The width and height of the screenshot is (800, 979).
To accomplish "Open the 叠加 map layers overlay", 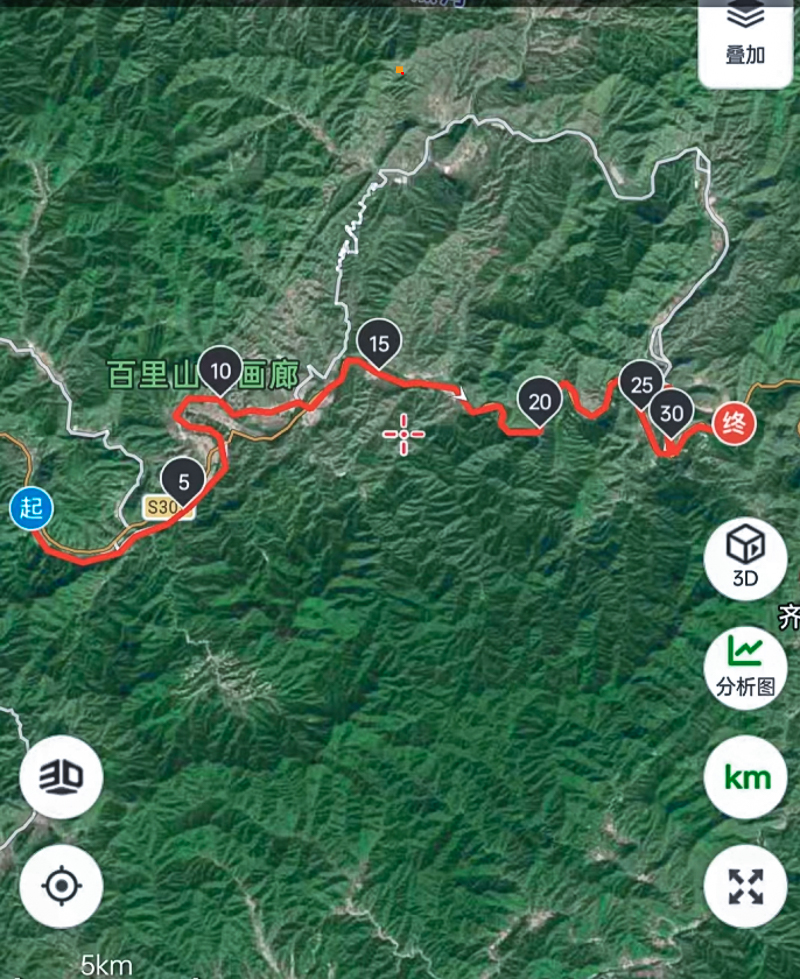I will click(x=745, y=35).
